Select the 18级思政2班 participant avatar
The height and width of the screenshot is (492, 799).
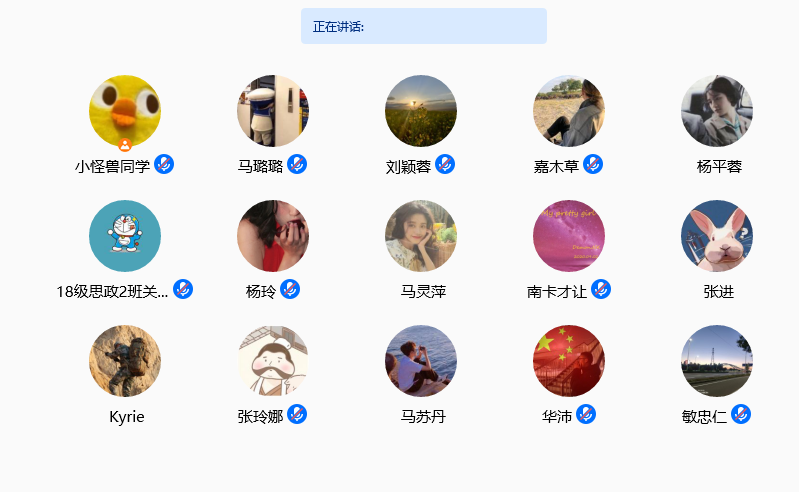point(125,236)
